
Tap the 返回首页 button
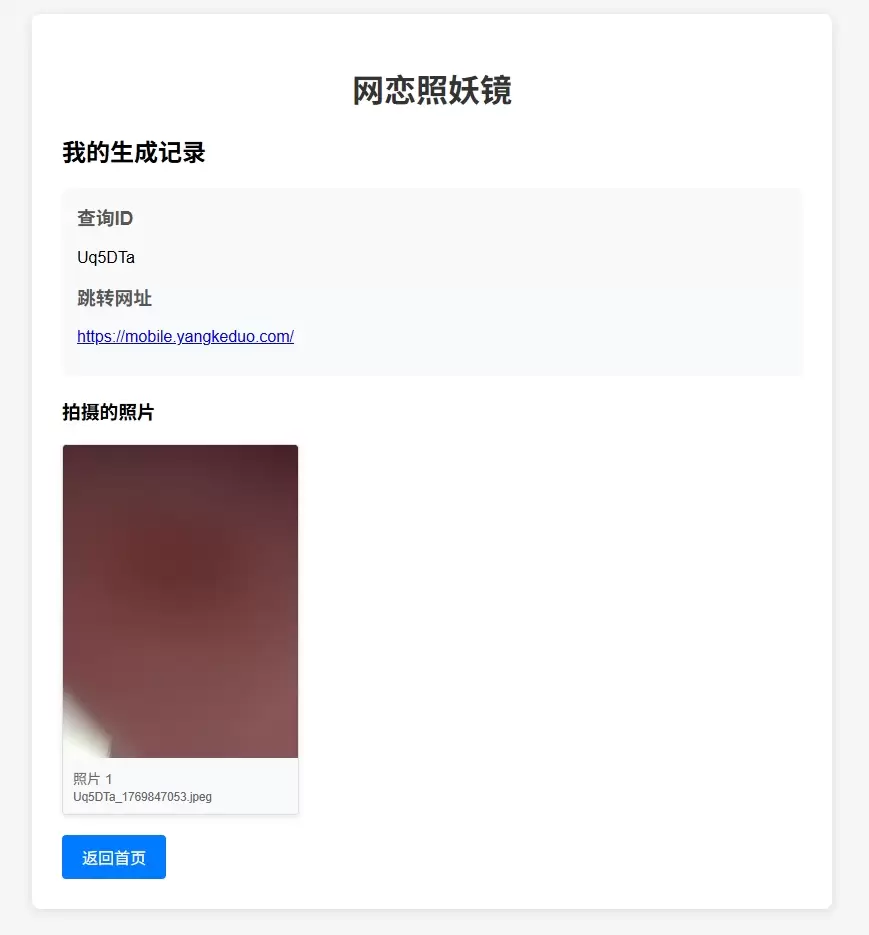[x=114, y=857]
